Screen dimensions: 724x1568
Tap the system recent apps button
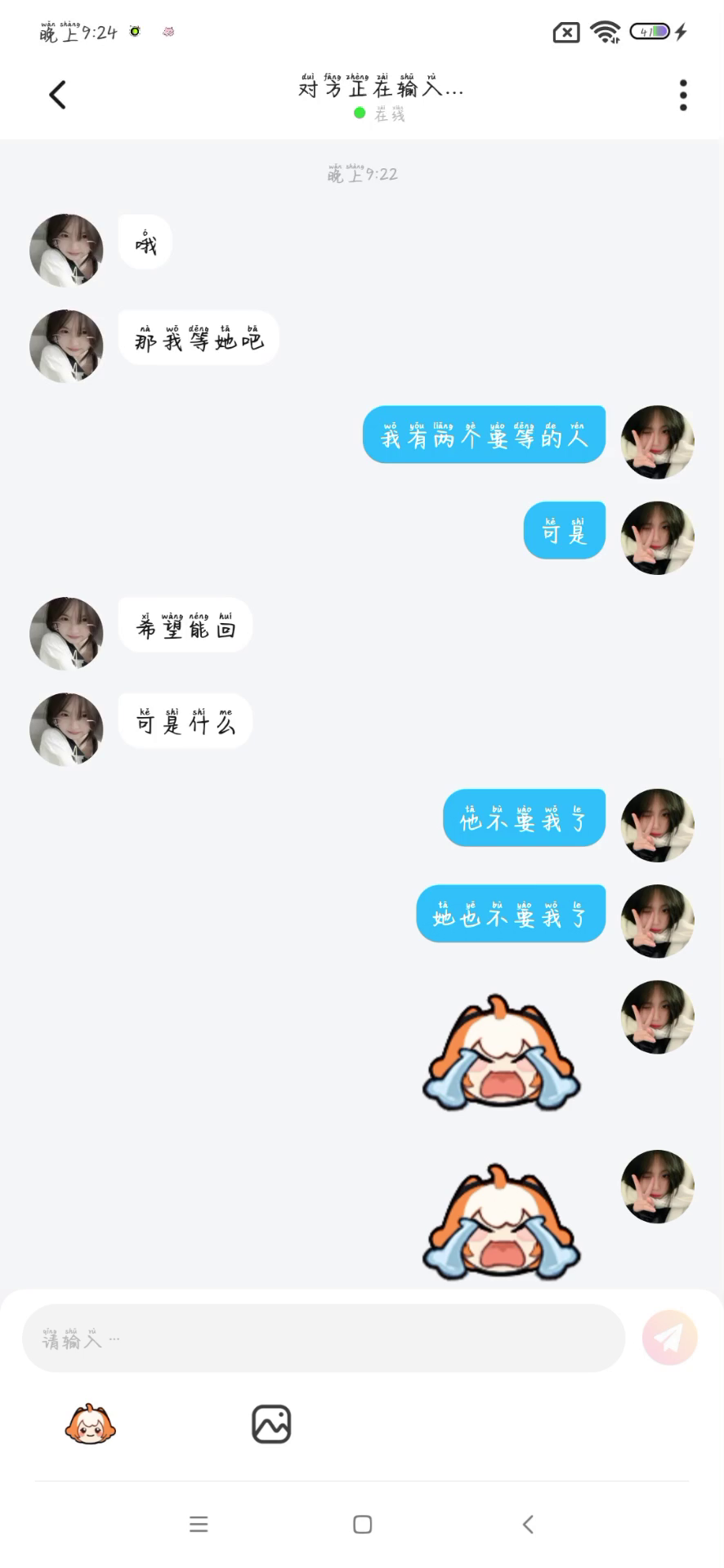199,1524
